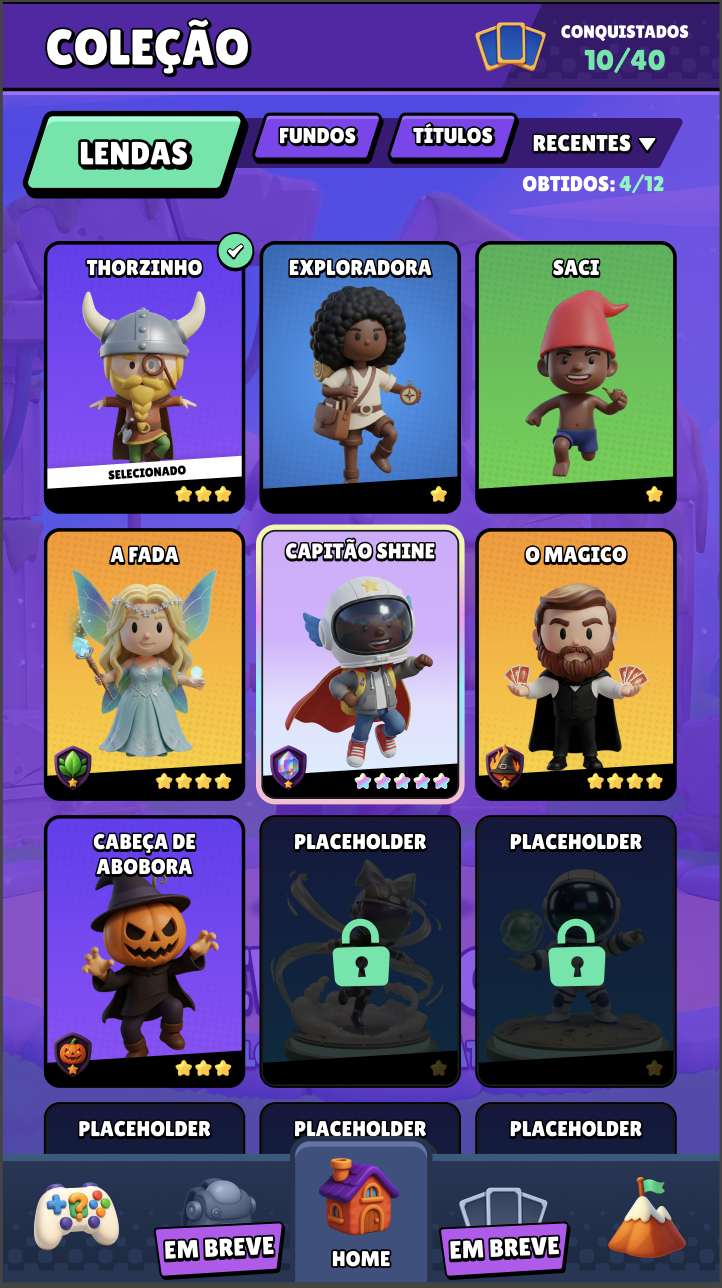Choose the O Magico card

pos(576,665)
